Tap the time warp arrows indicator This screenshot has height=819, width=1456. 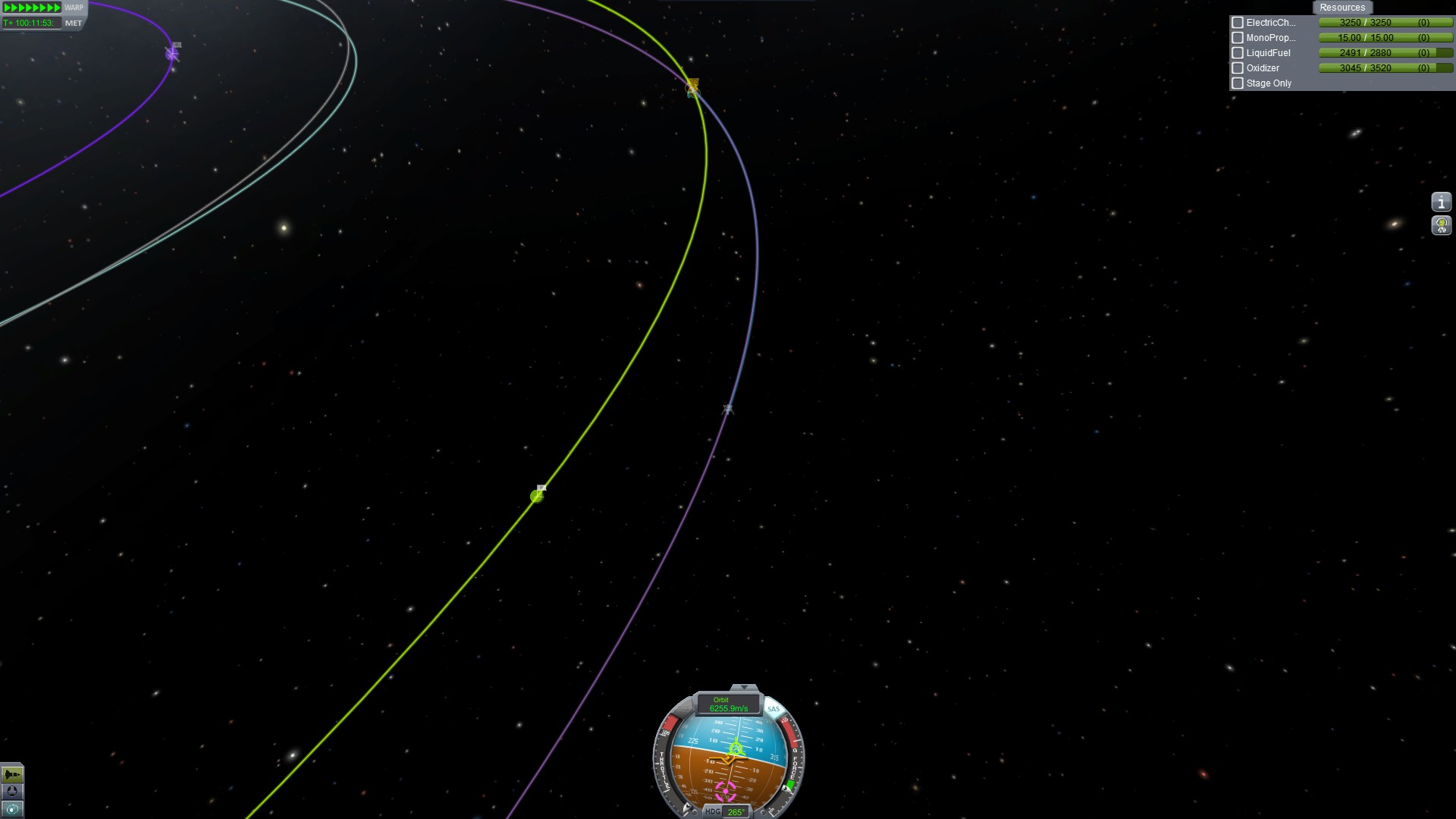32,8
